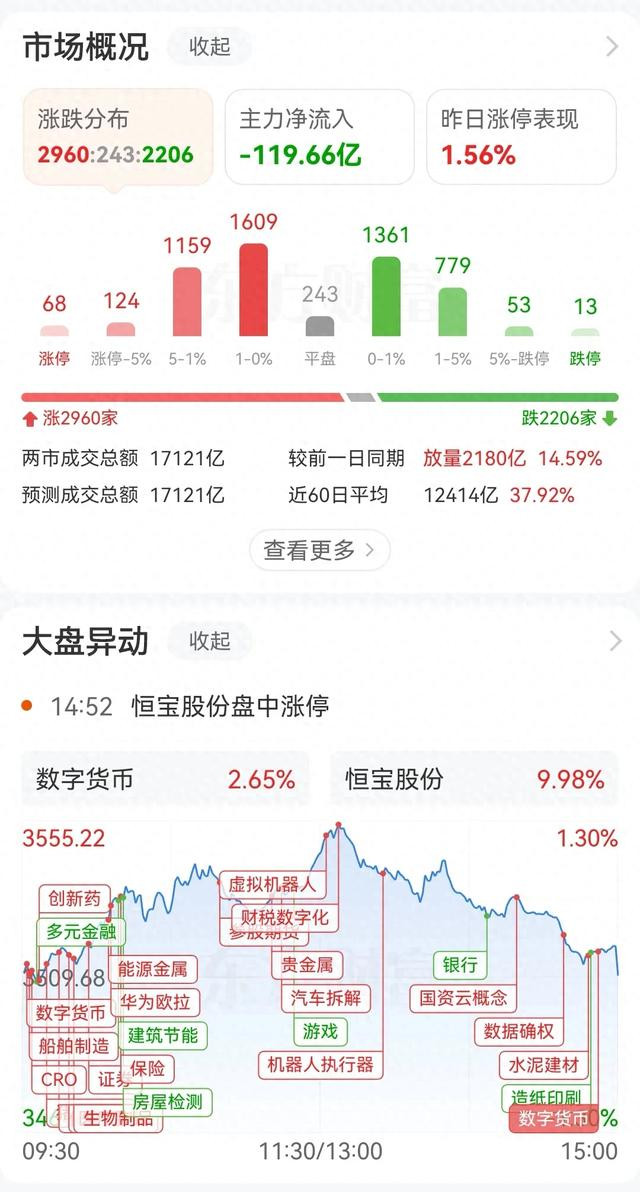Open the 市场概况 details arrow
This screenshot has width=640, height=1192.
612,47
